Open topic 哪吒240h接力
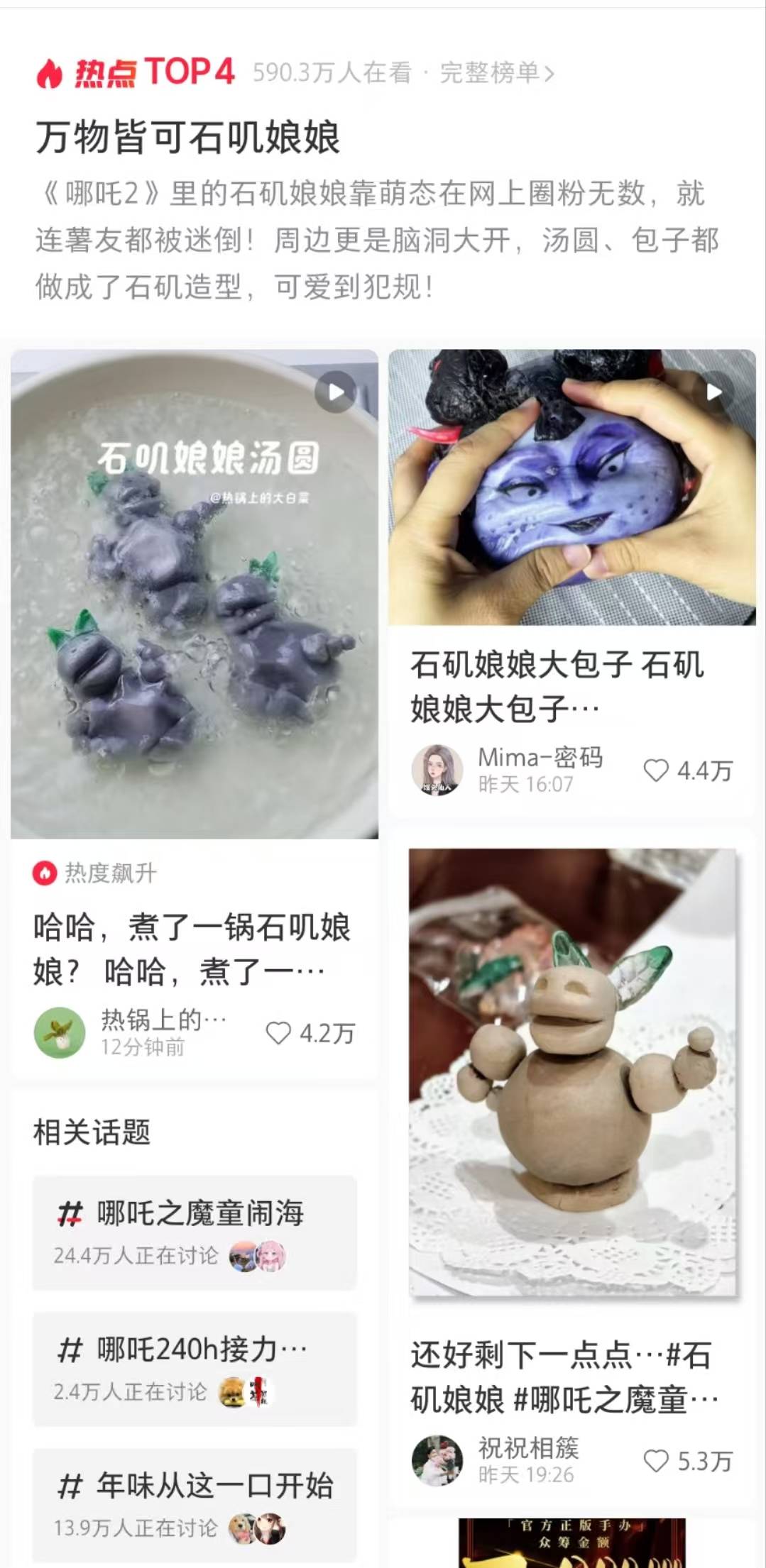The width and height of the screenshot is (766, 1568). (195, 1369)
